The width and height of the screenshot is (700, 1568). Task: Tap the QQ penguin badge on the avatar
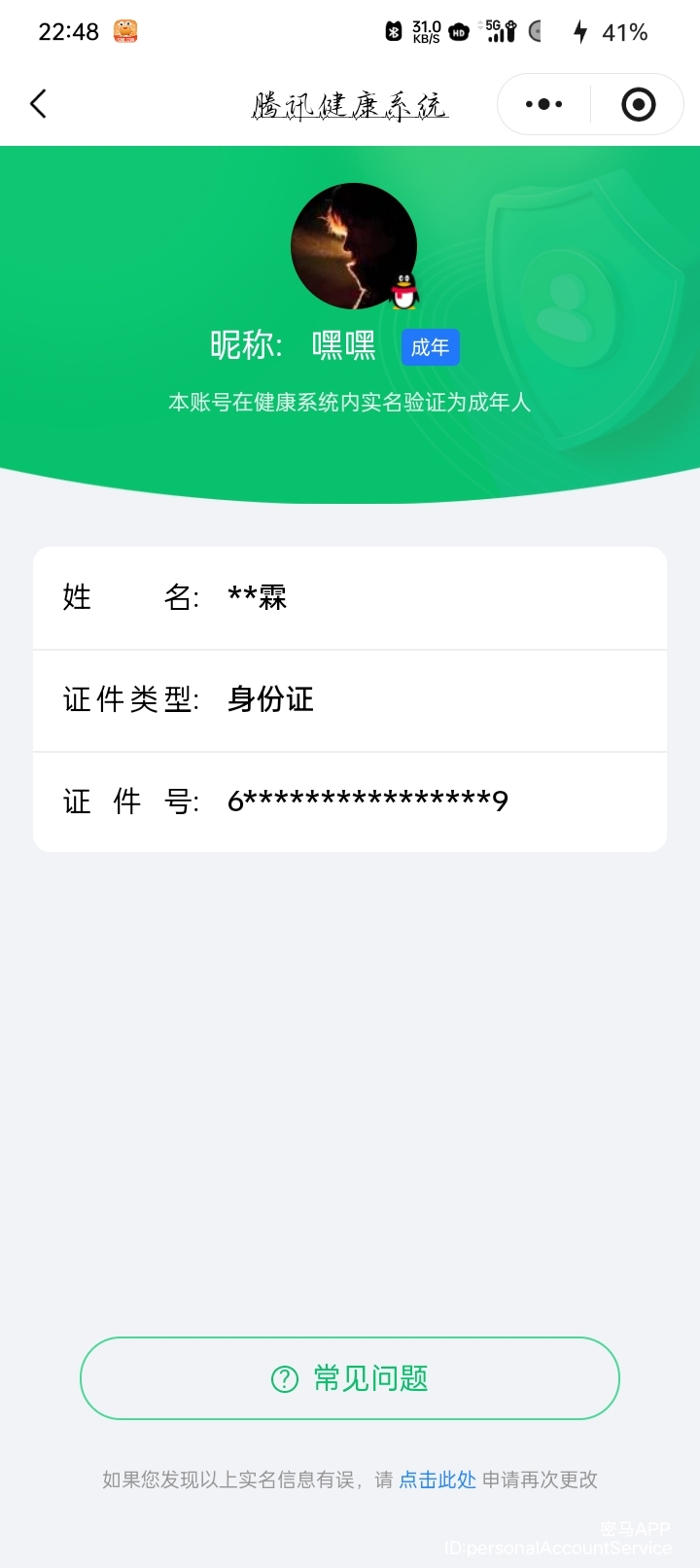(x=403, y=289)
